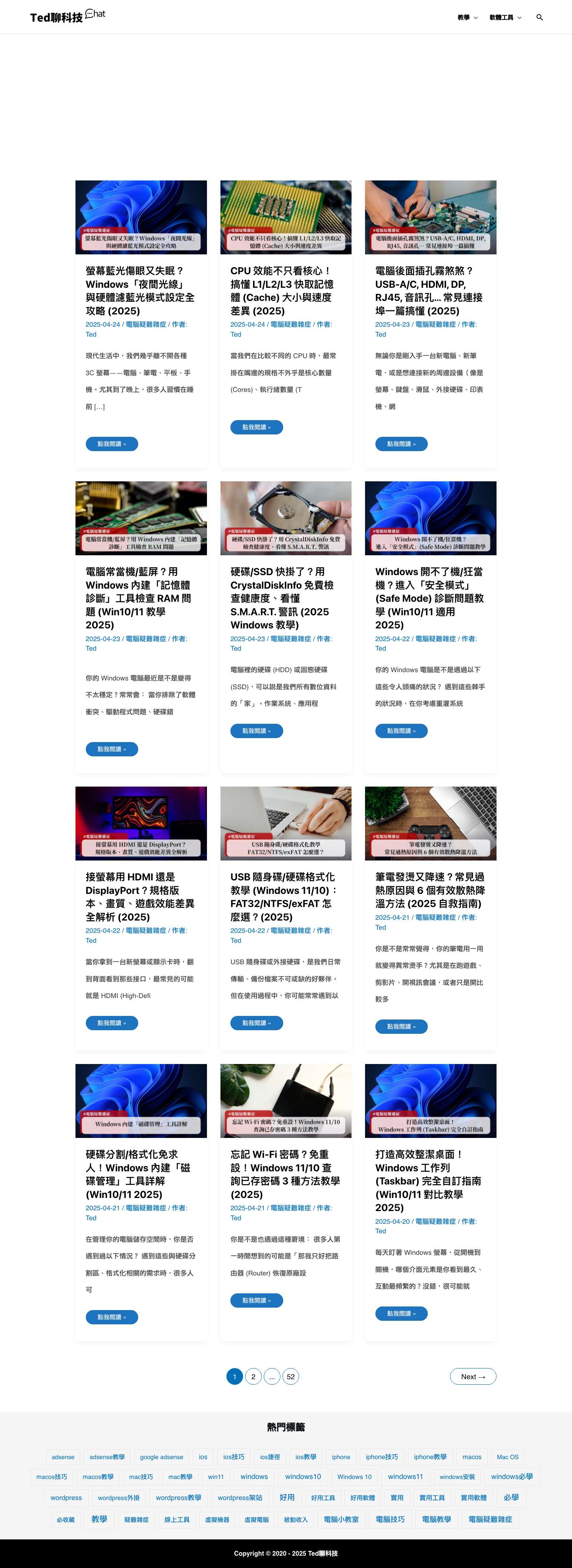Jump to page 52 using pagination
Image resolution: width=572 pixels, height=1568 pixels.
(x=291, y=1376)
